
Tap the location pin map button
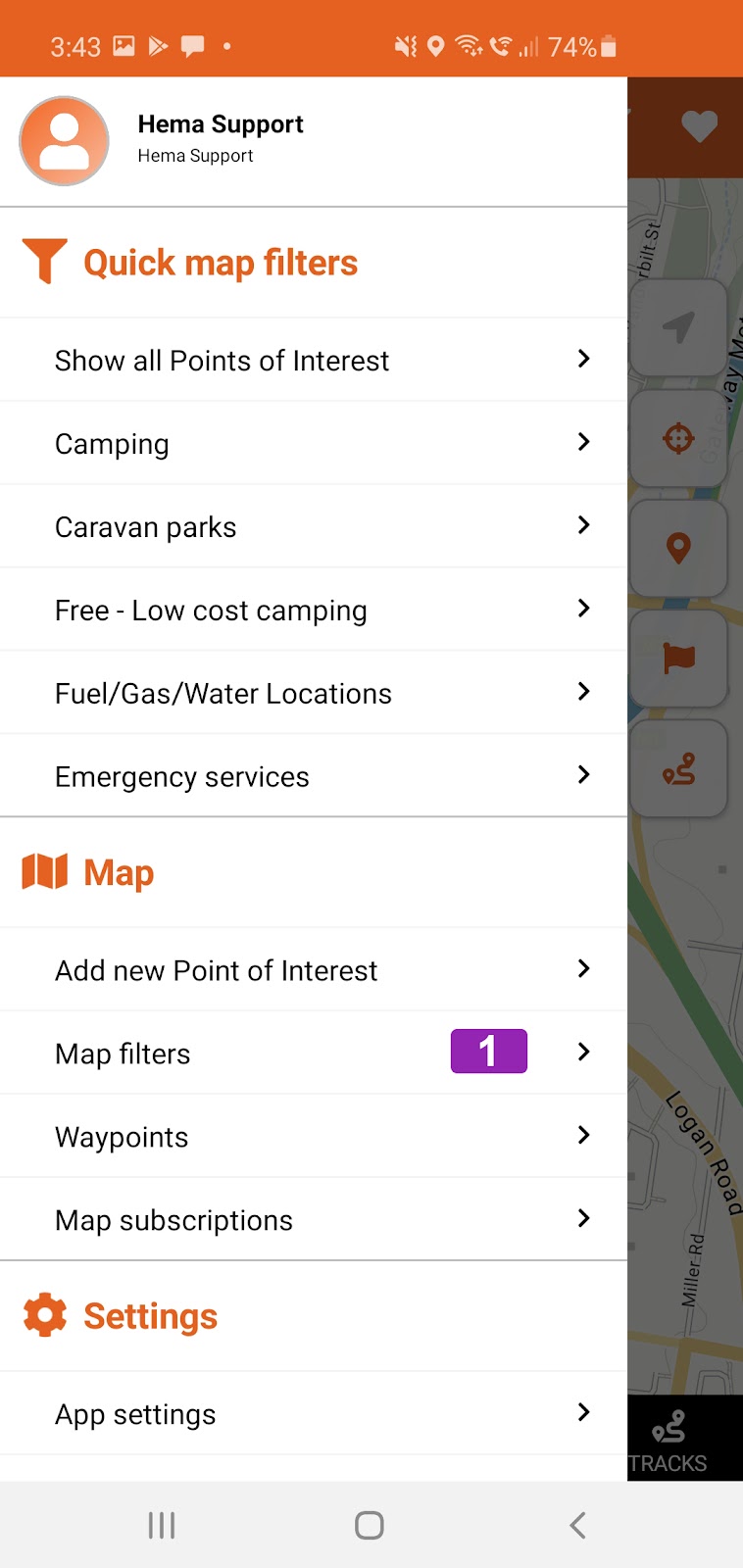678,548
